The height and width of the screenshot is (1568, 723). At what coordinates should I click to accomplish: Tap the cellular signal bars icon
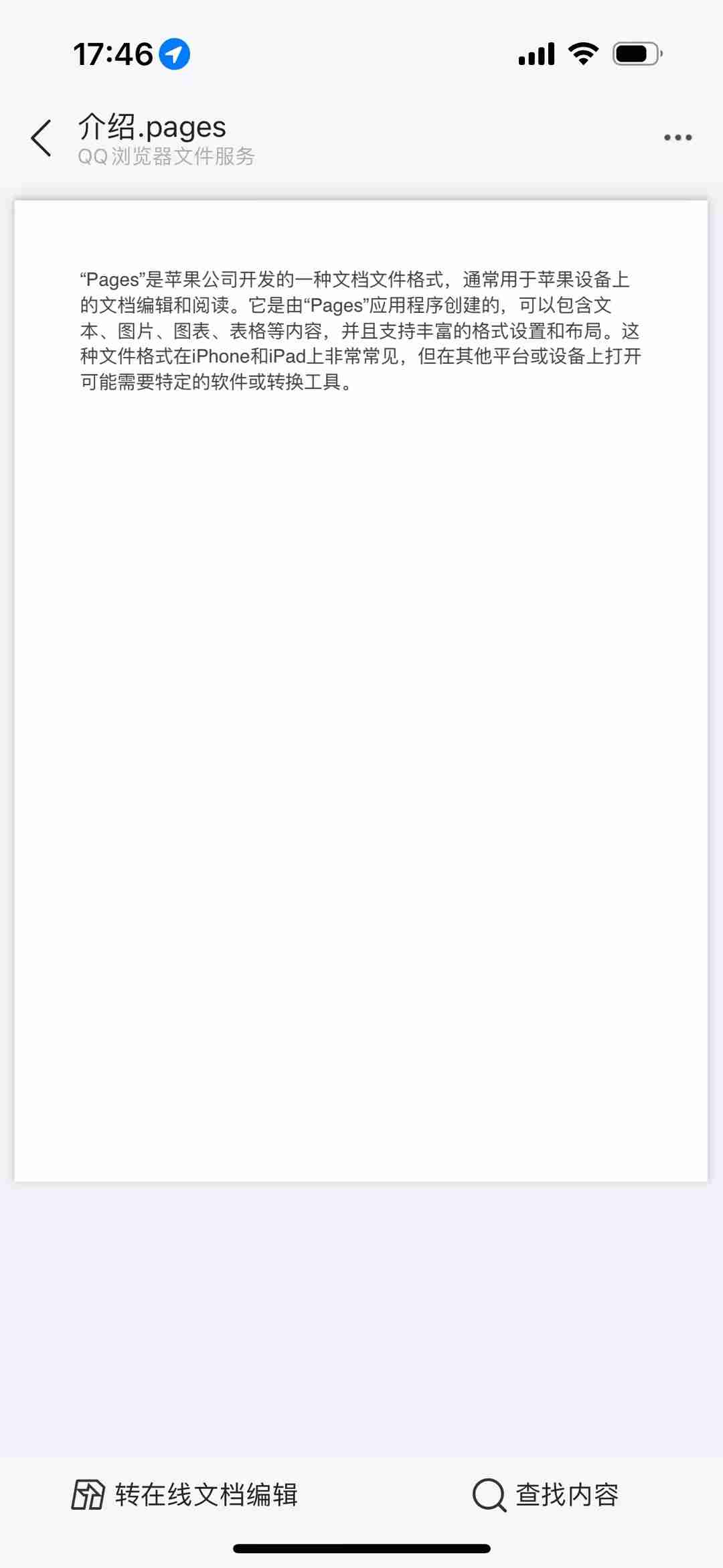coord(535,54)
